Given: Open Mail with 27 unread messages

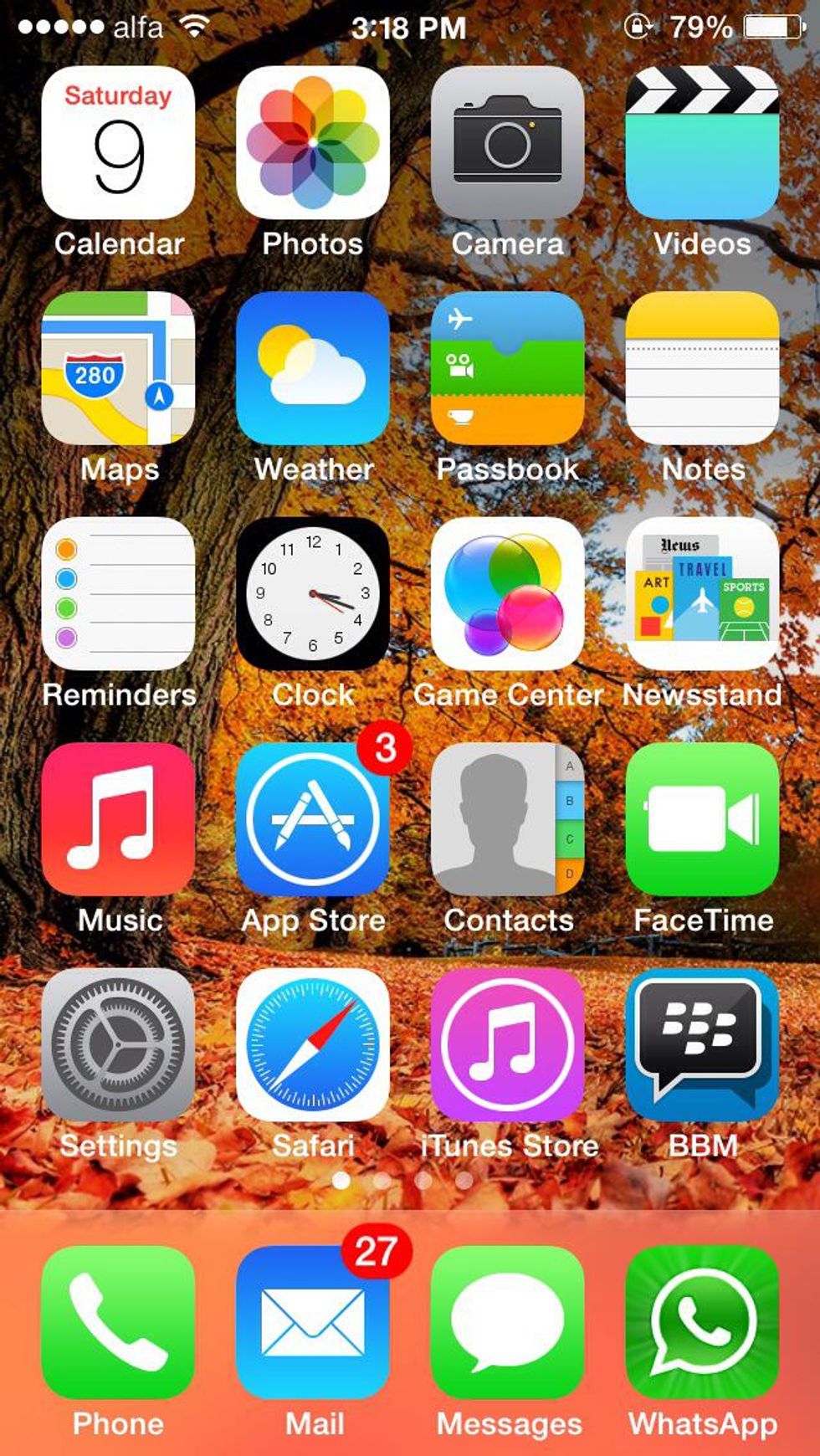Looking at the screenshot, I should [x=313, y=1322].
